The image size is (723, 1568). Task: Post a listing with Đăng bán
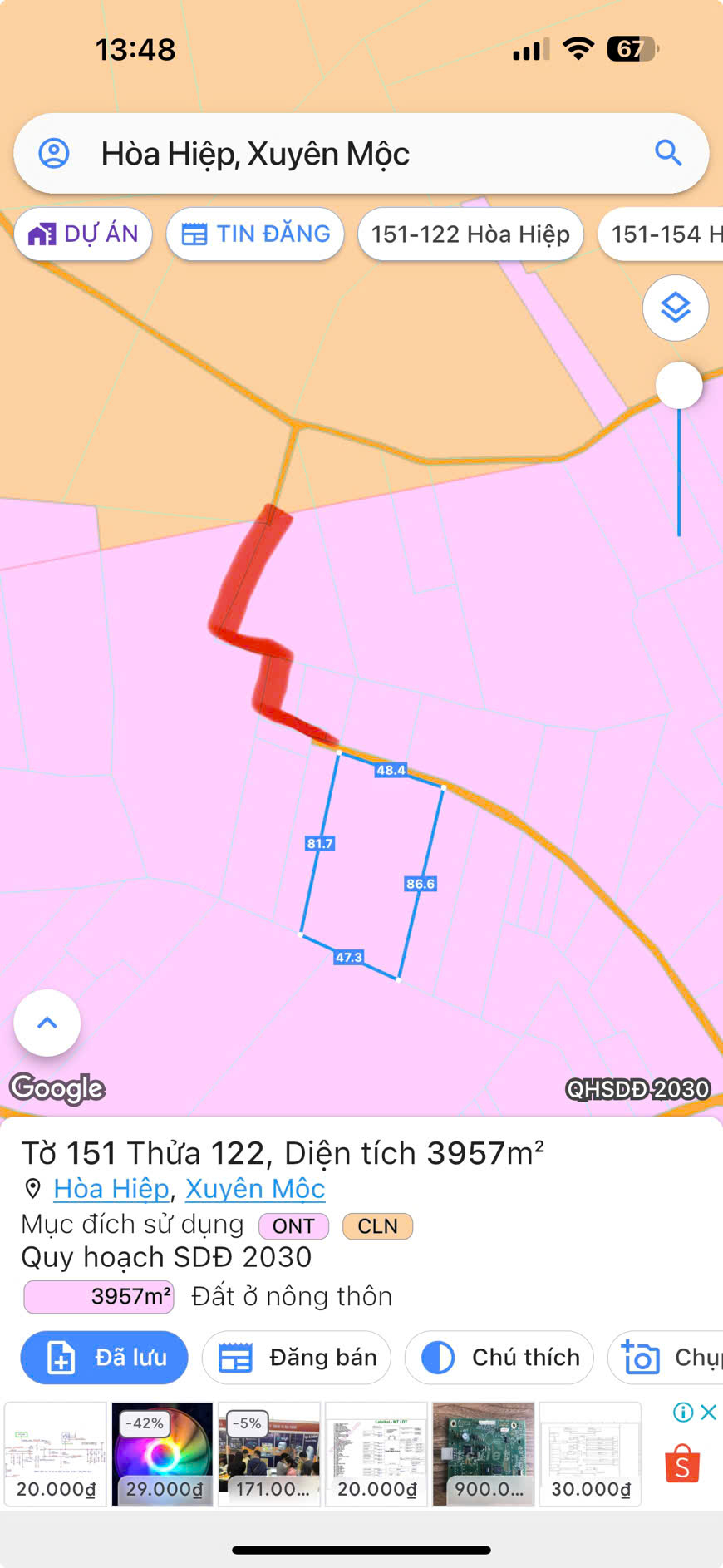tap(297, 1358)
